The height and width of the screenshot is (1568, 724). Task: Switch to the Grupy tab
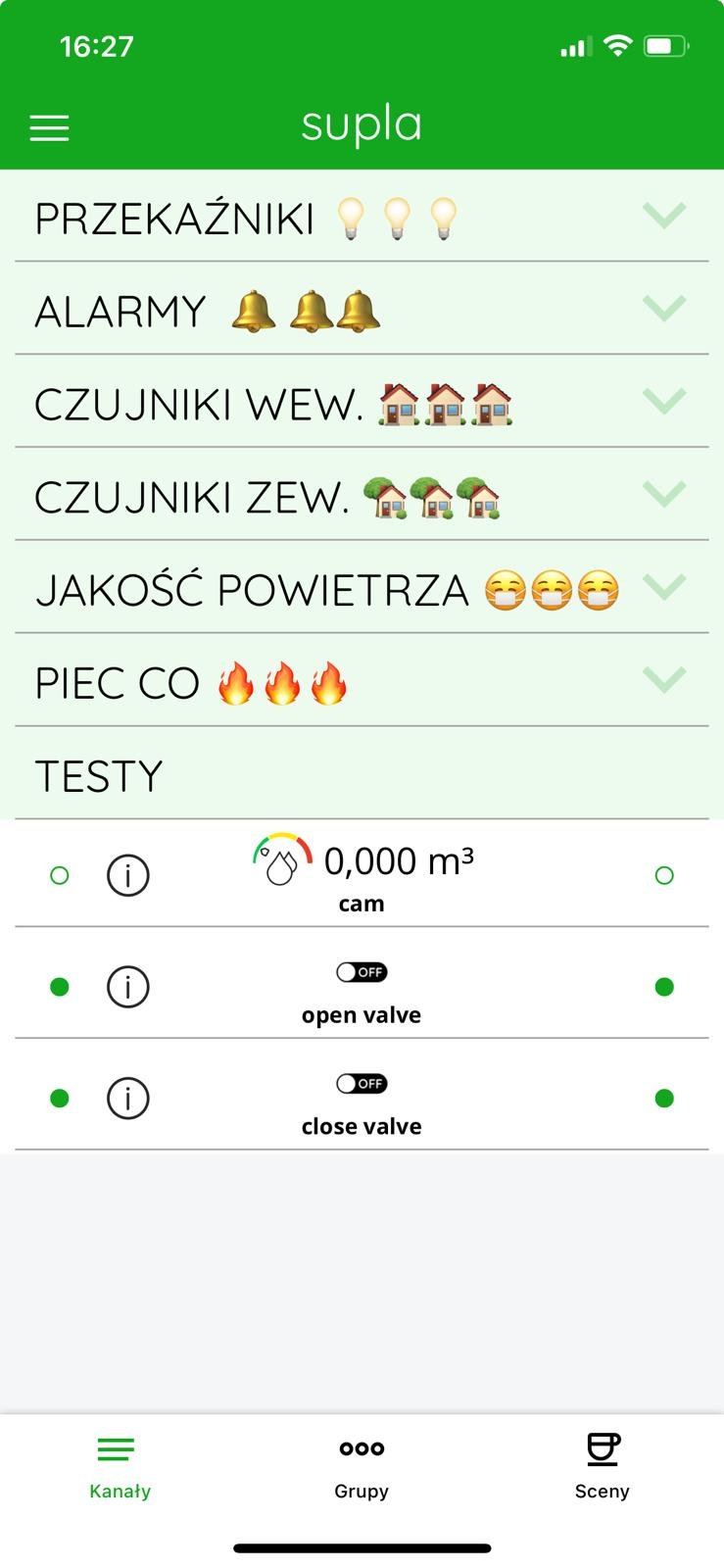[x=362, y=1467]
